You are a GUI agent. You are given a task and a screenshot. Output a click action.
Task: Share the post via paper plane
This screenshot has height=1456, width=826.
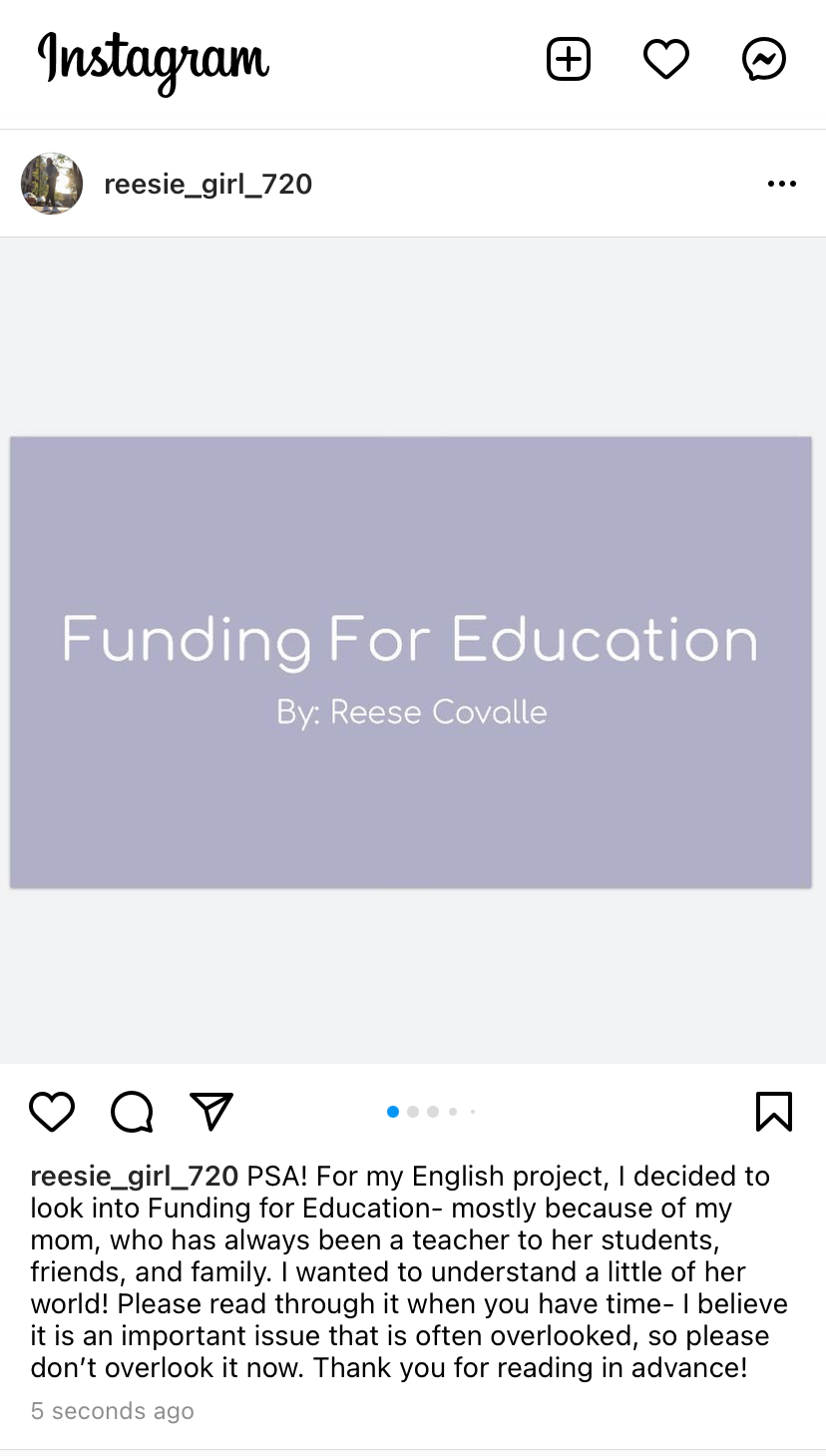click(211, 1112)
